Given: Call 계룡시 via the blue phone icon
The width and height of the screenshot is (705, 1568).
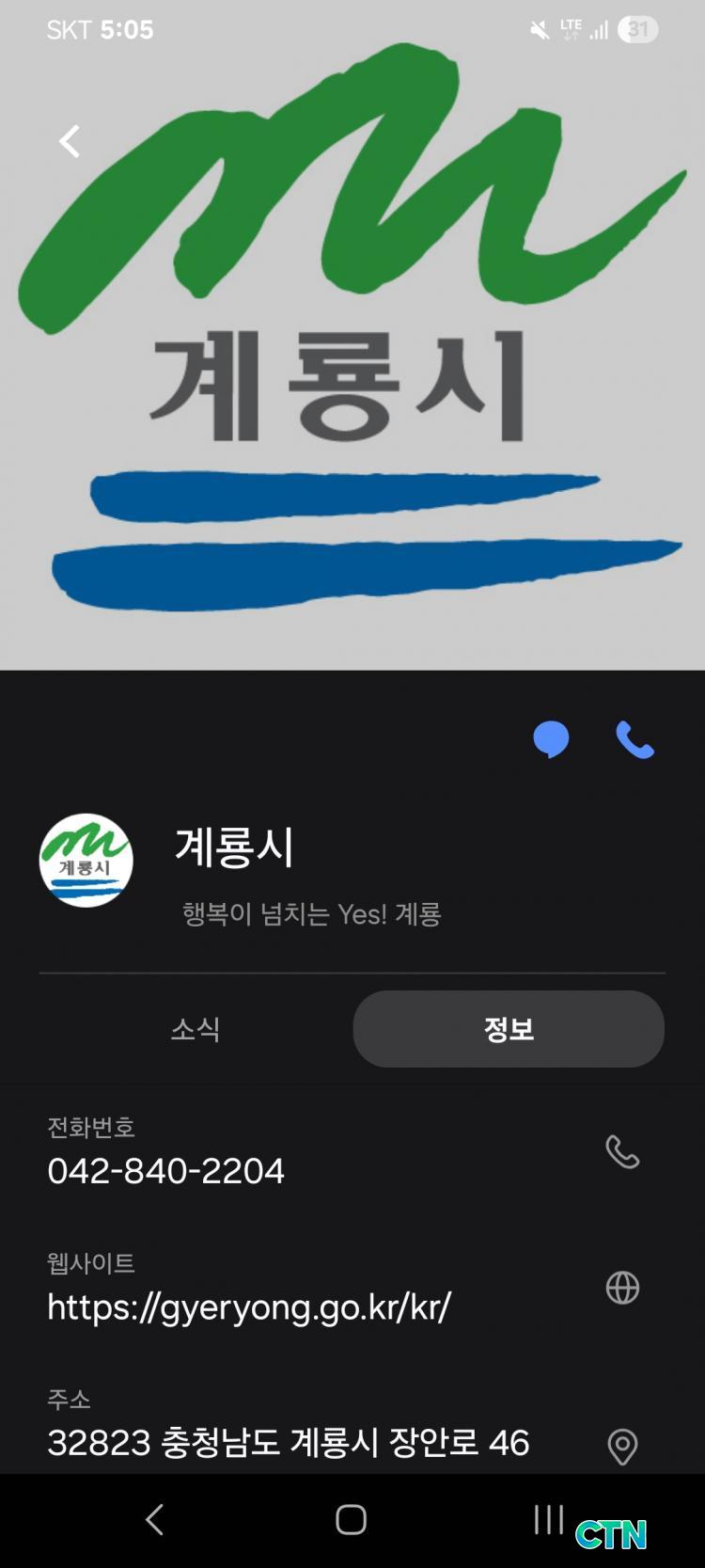Looking at the screenshot, I should pyautogui.click(x=634, y=740).
